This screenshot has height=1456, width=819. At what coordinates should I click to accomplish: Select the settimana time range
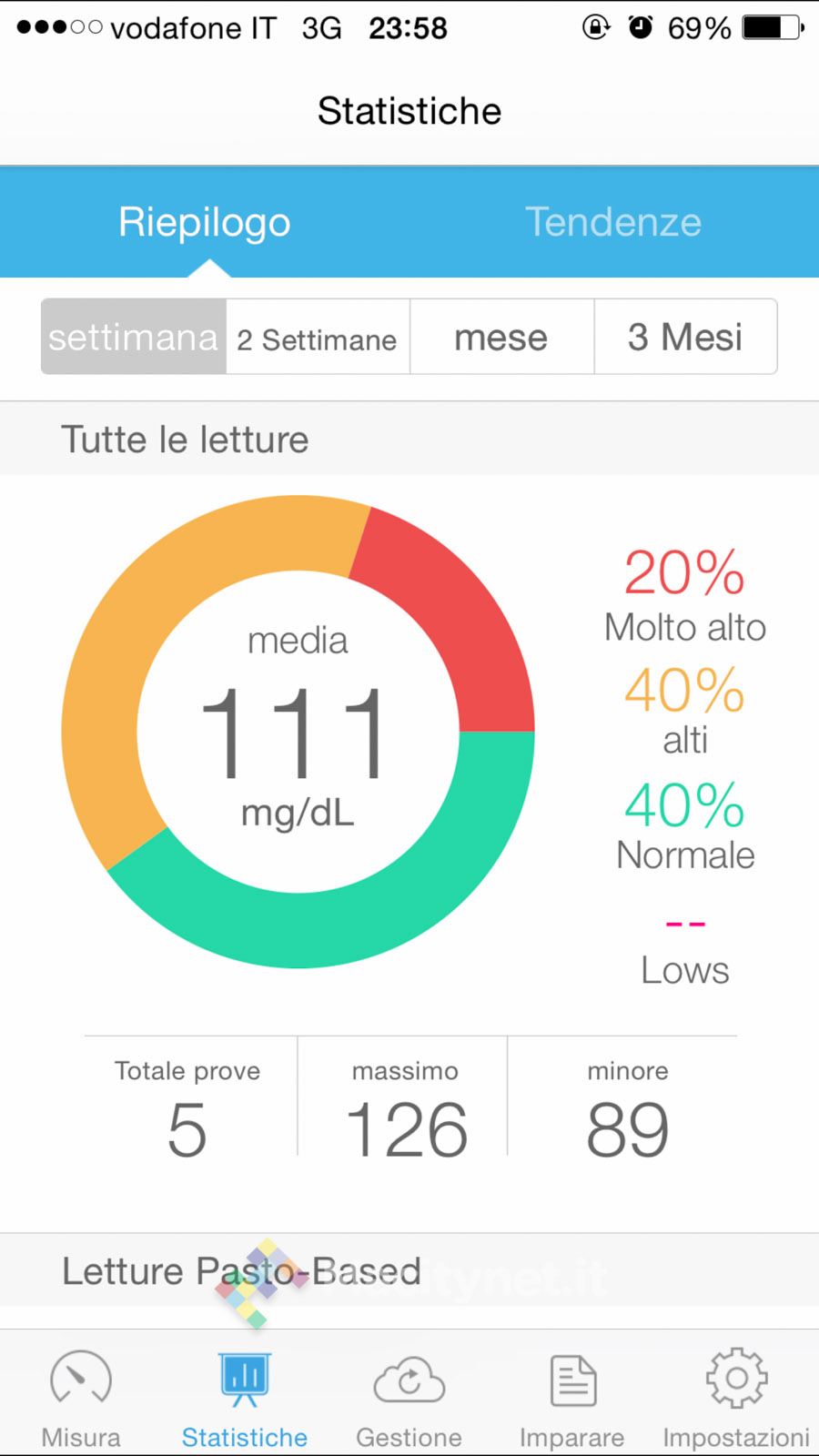tap(134, 337)
